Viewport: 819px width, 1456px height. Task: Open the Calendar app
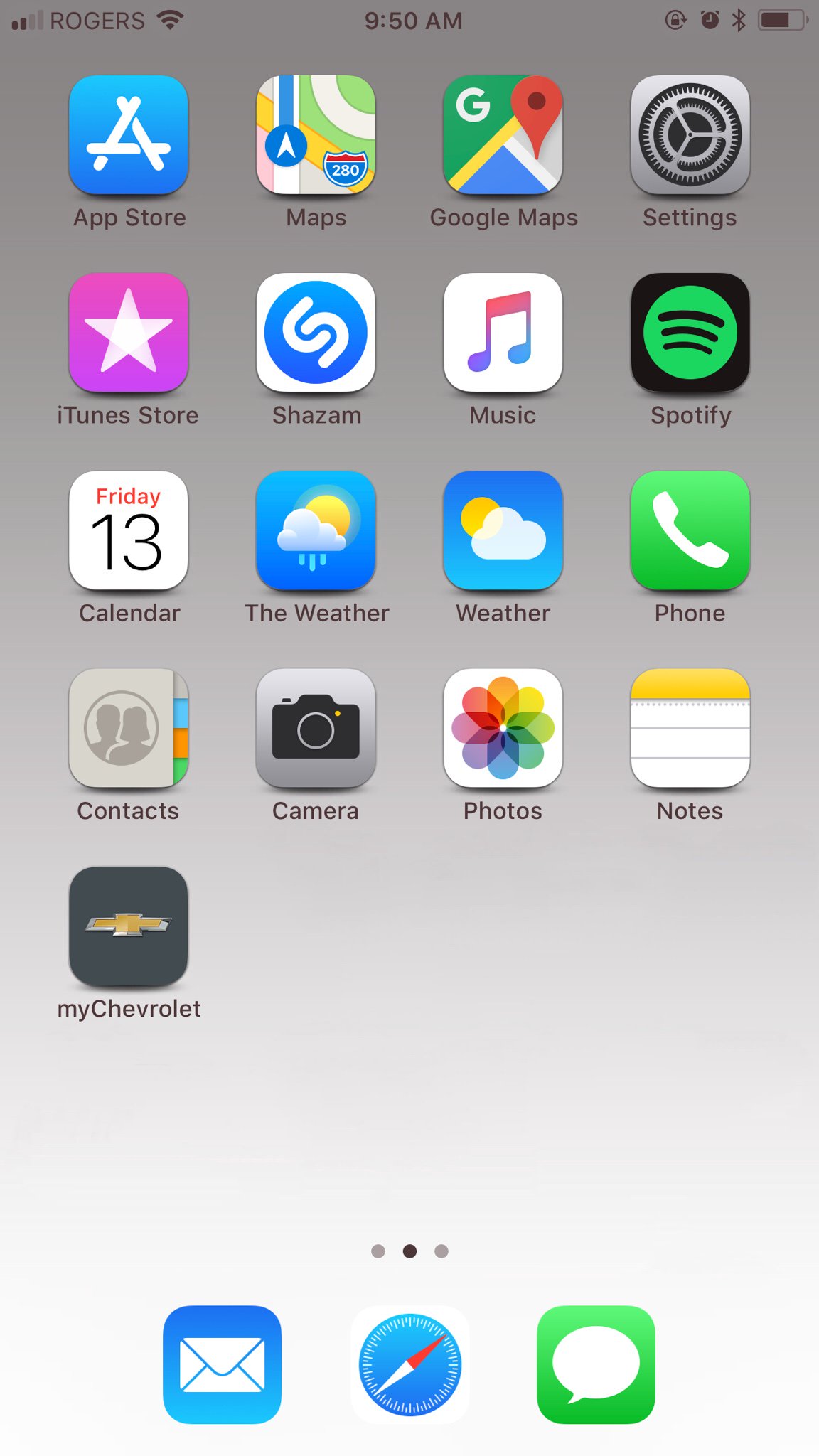[x=129, y=530]
